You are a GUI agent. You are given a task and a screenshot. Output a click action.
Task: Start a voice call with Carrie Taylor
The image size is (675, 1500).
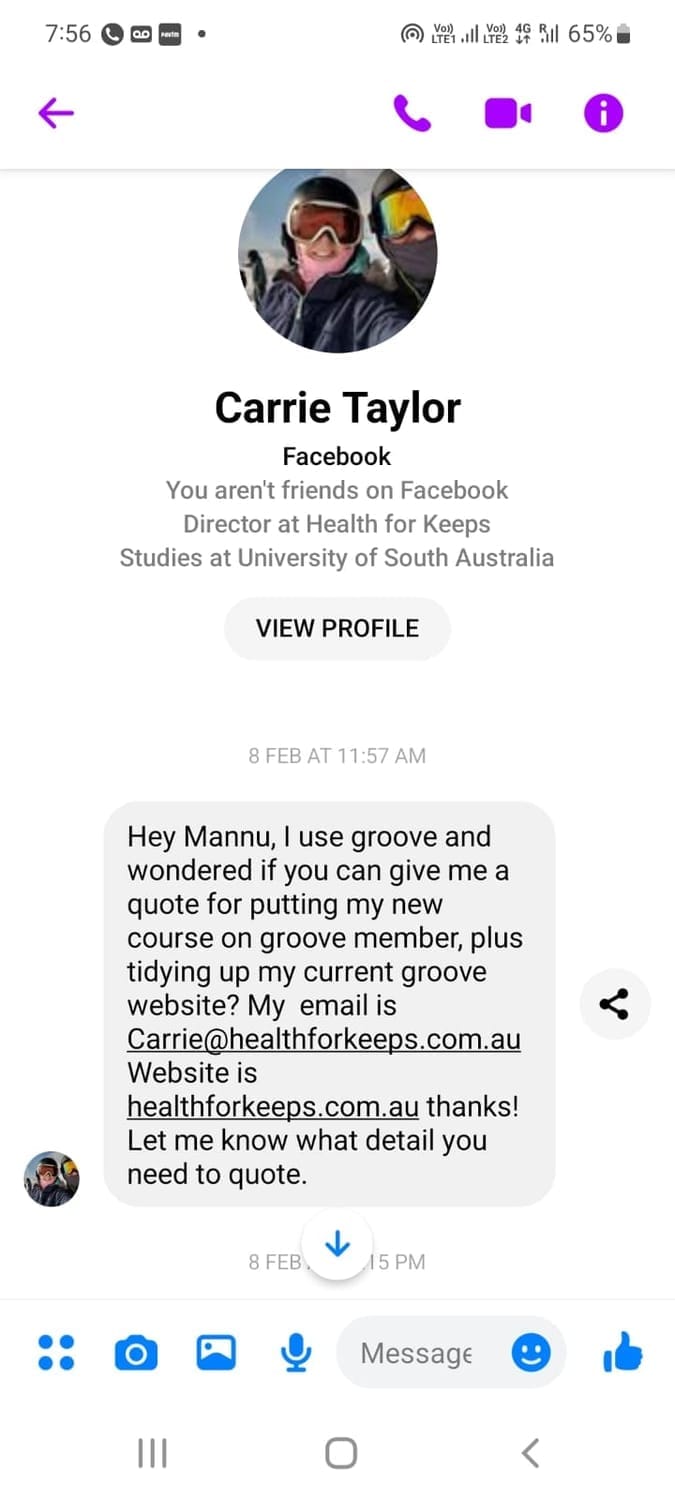tap(412, 114)
